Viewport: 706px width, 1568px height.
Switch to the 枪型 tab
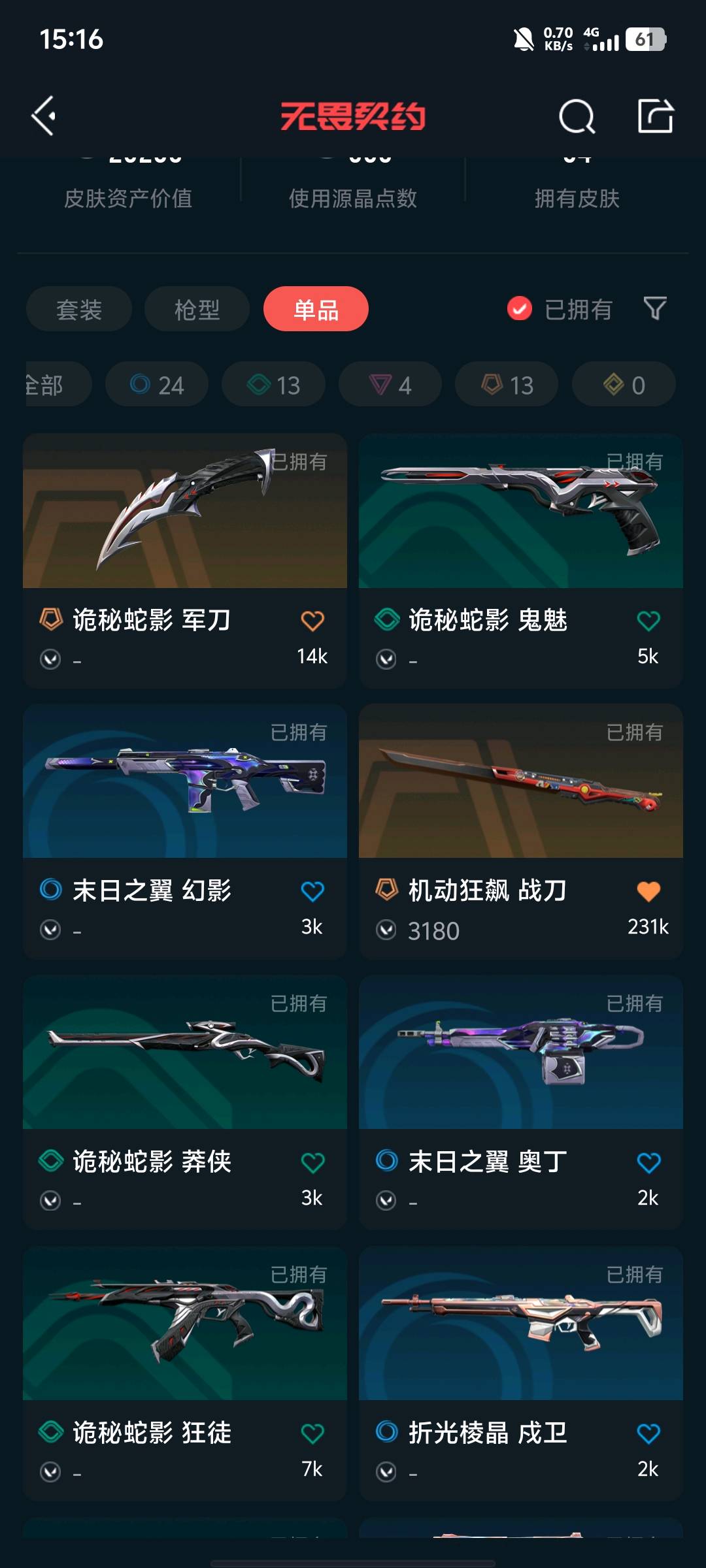tap(197, 309)
